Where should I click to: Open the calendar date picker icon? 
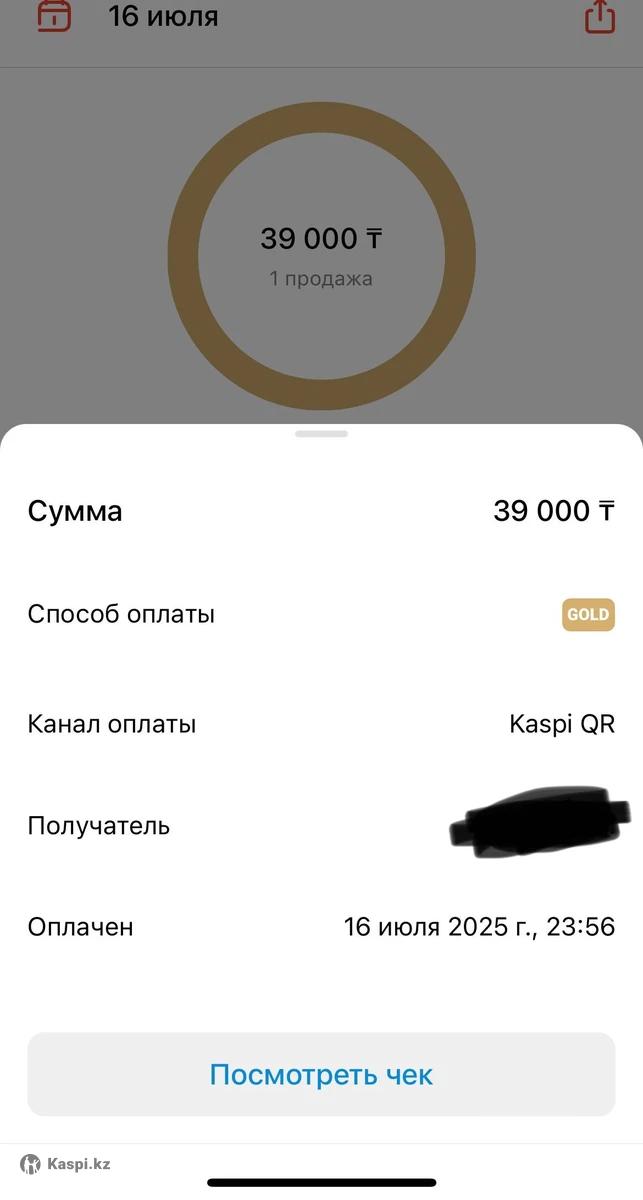point(54,16)
